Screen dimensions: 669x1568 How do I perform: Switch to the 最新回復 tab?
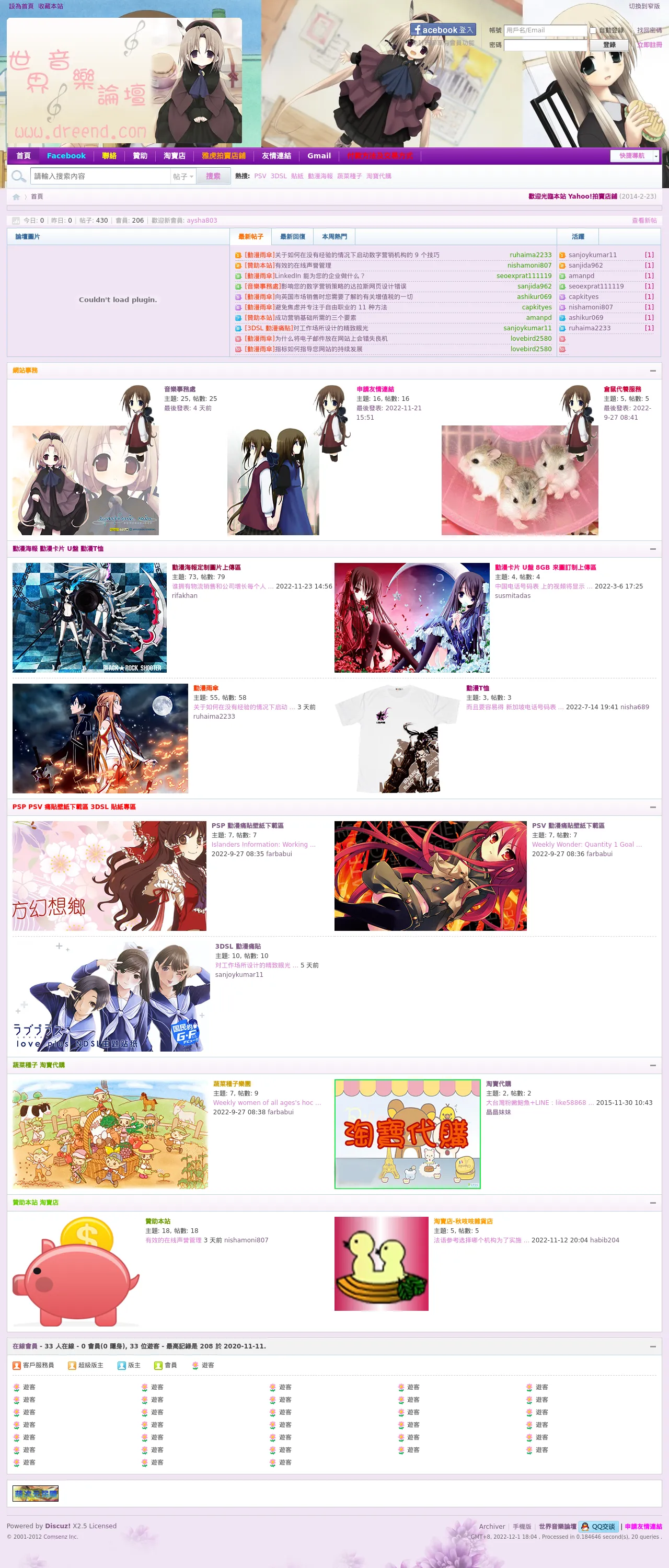pos(292,237)
